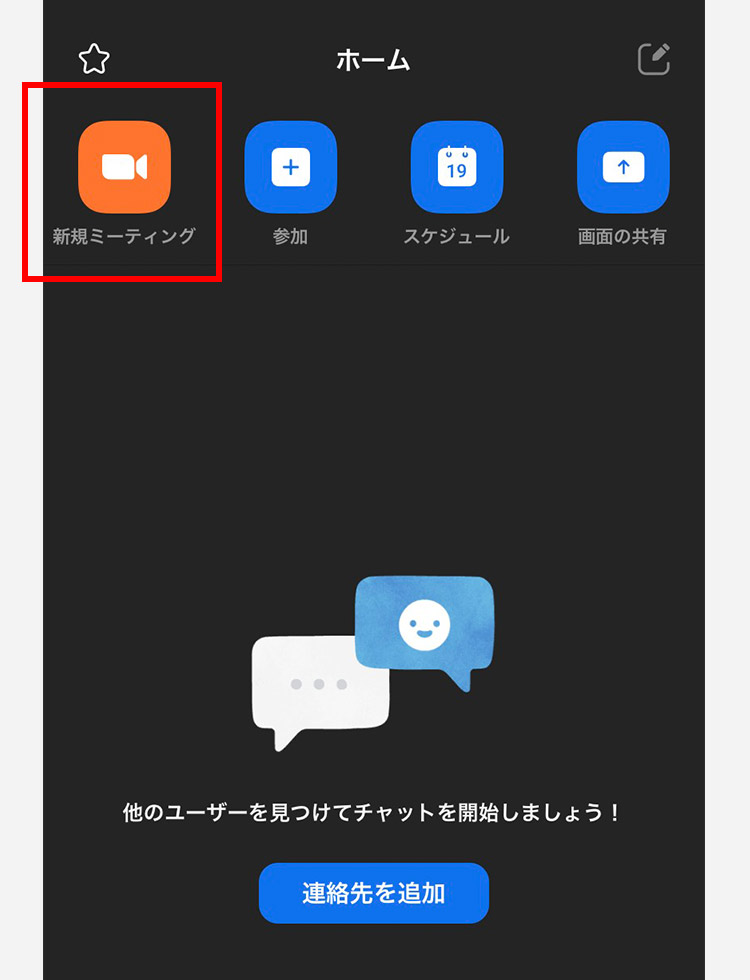Viewport: 750px width, 980px height.
Task: Tap the 19 date on the calendar icon
Action: click(x=457, y=171)
